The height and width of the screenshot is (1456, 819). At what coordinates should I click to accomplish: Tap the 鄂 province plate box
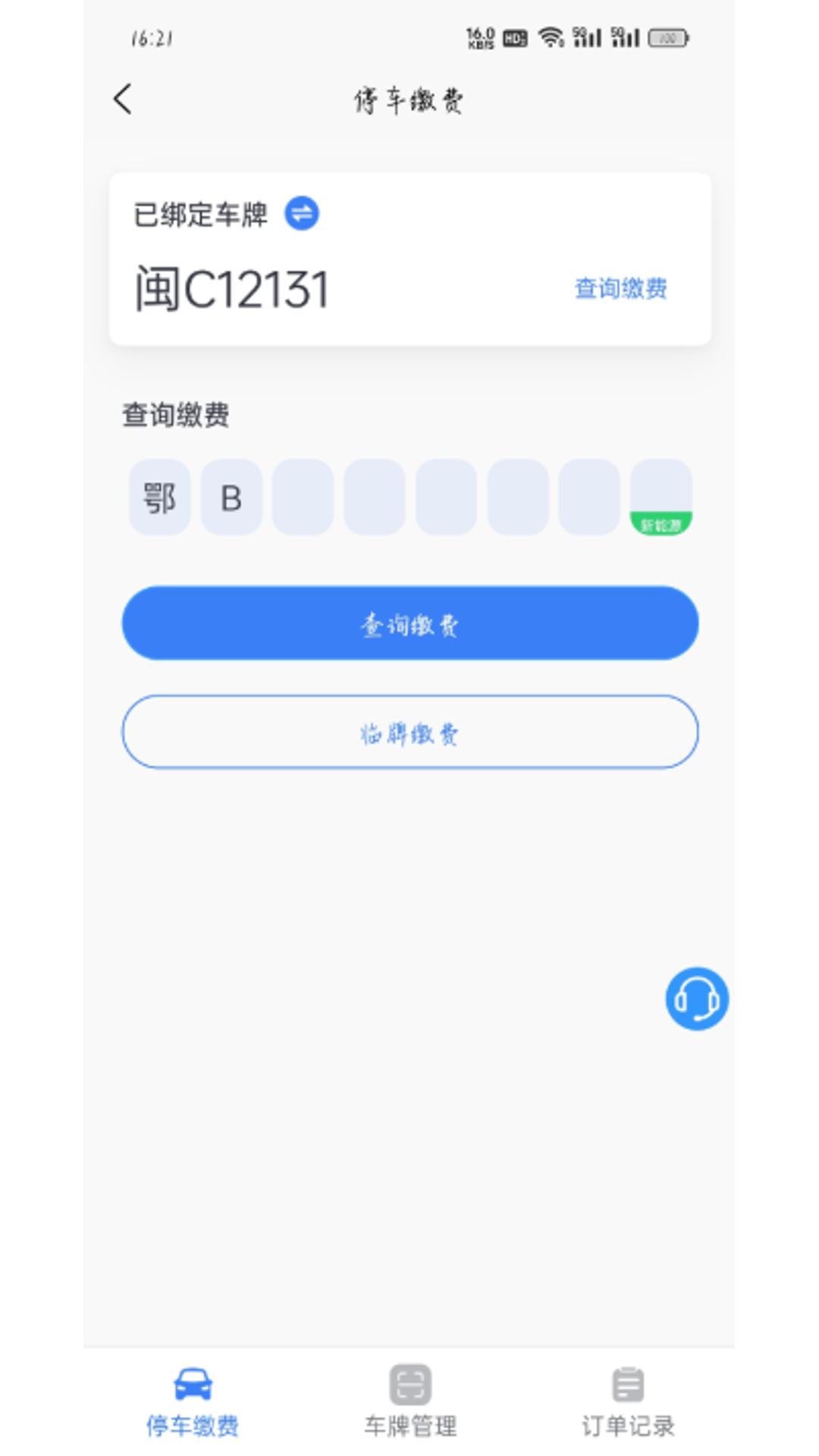tap(159, 497)
